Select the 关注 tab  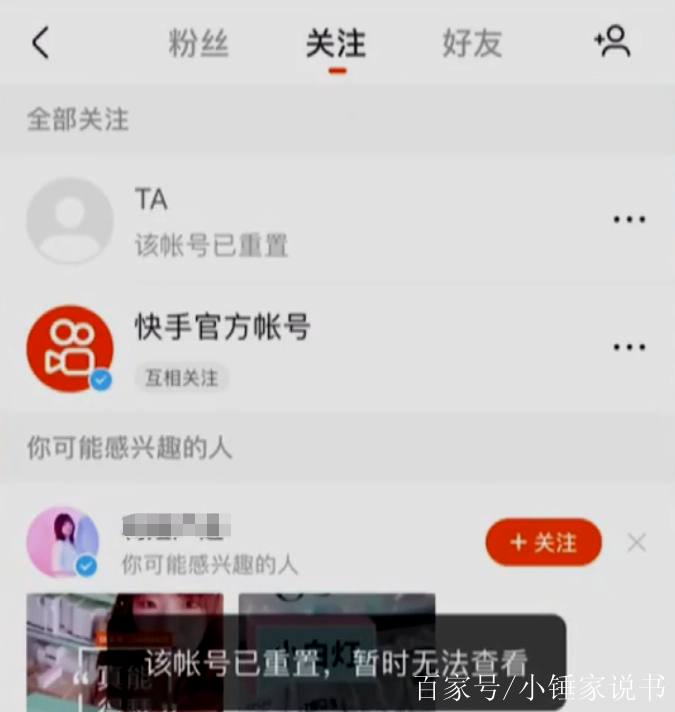click(x=336, y=44)
